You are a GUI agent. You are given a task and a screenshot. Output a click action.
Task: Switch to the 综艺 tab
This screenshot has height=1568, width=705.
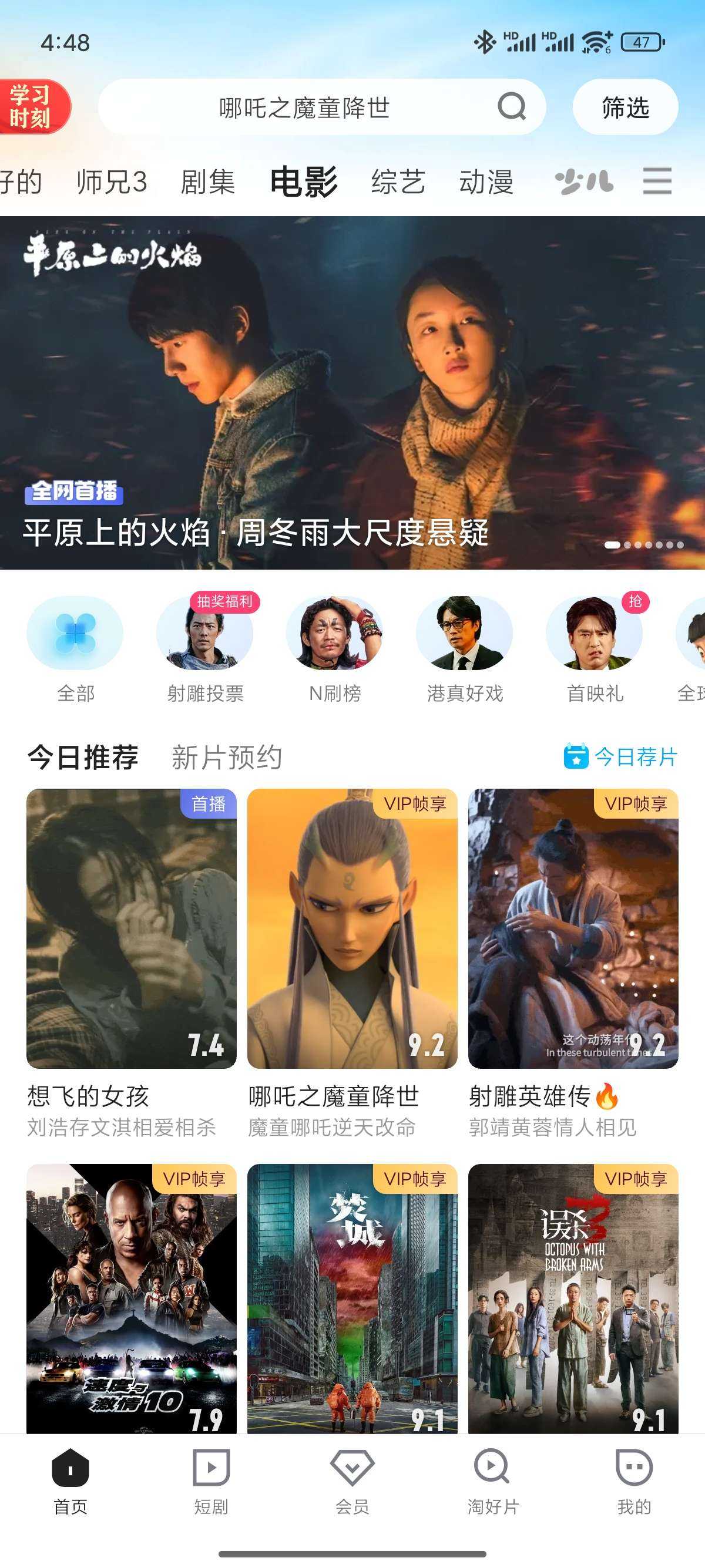(398, 182)
